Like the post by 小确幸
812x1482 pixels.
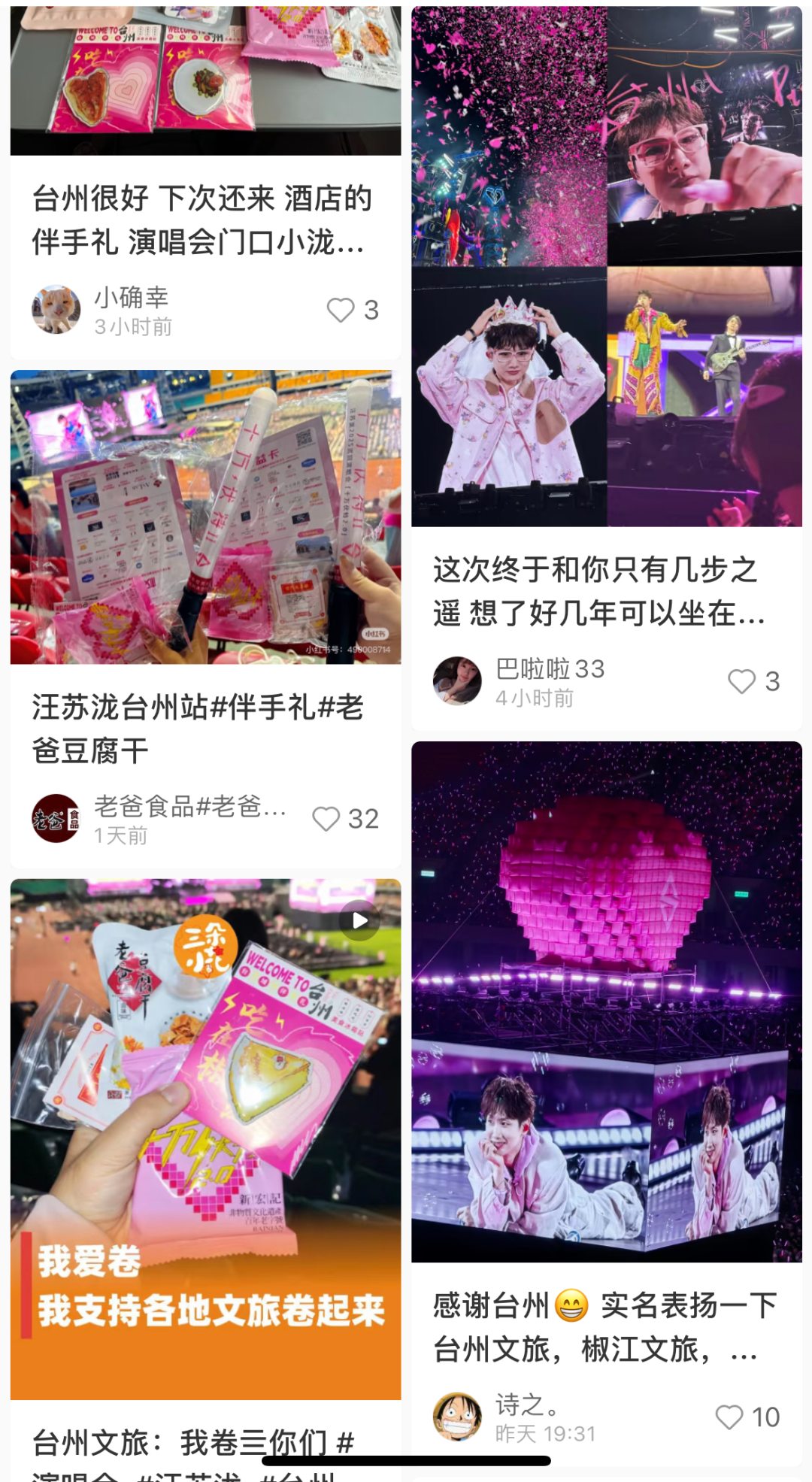click(x=341, y=310)
